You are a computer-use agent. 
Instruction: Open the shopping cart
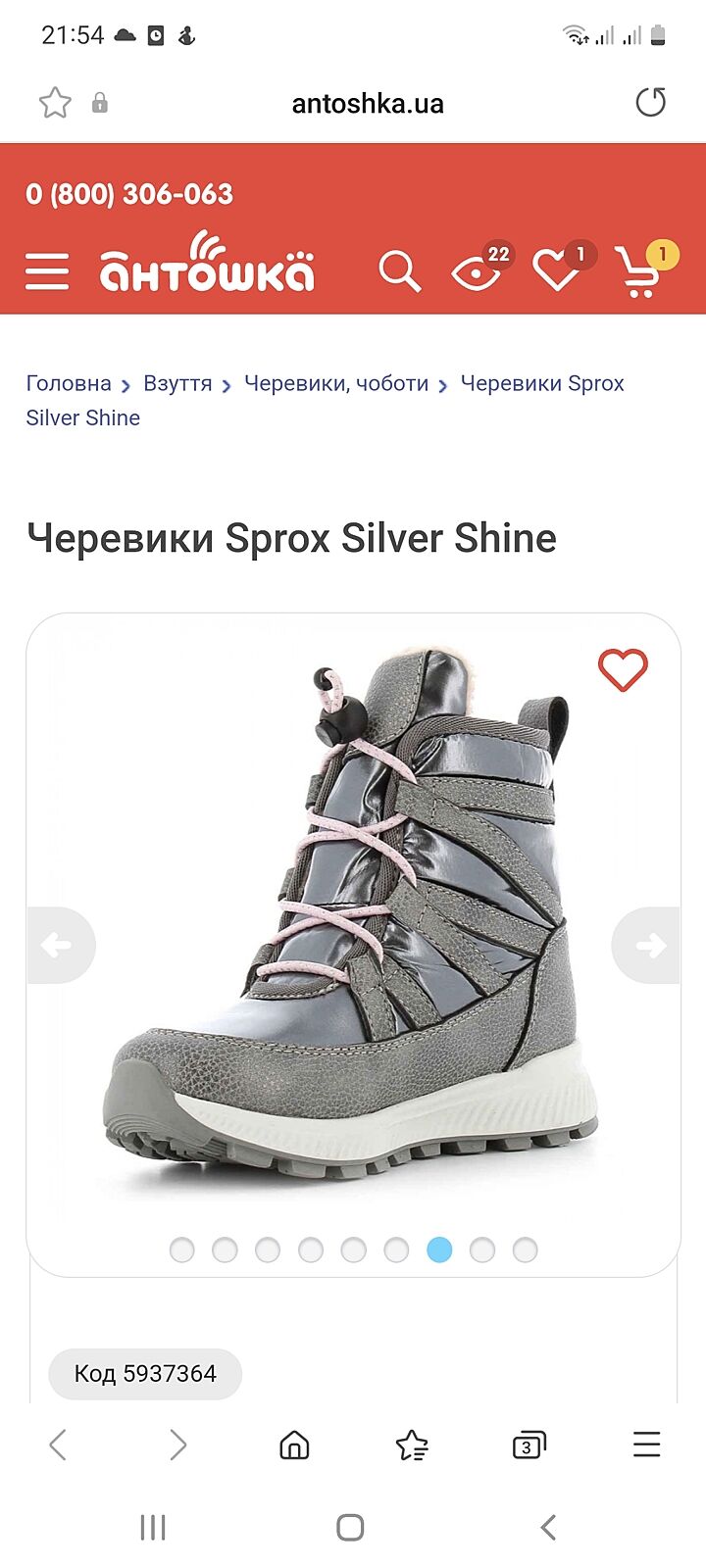coord(640,271)
